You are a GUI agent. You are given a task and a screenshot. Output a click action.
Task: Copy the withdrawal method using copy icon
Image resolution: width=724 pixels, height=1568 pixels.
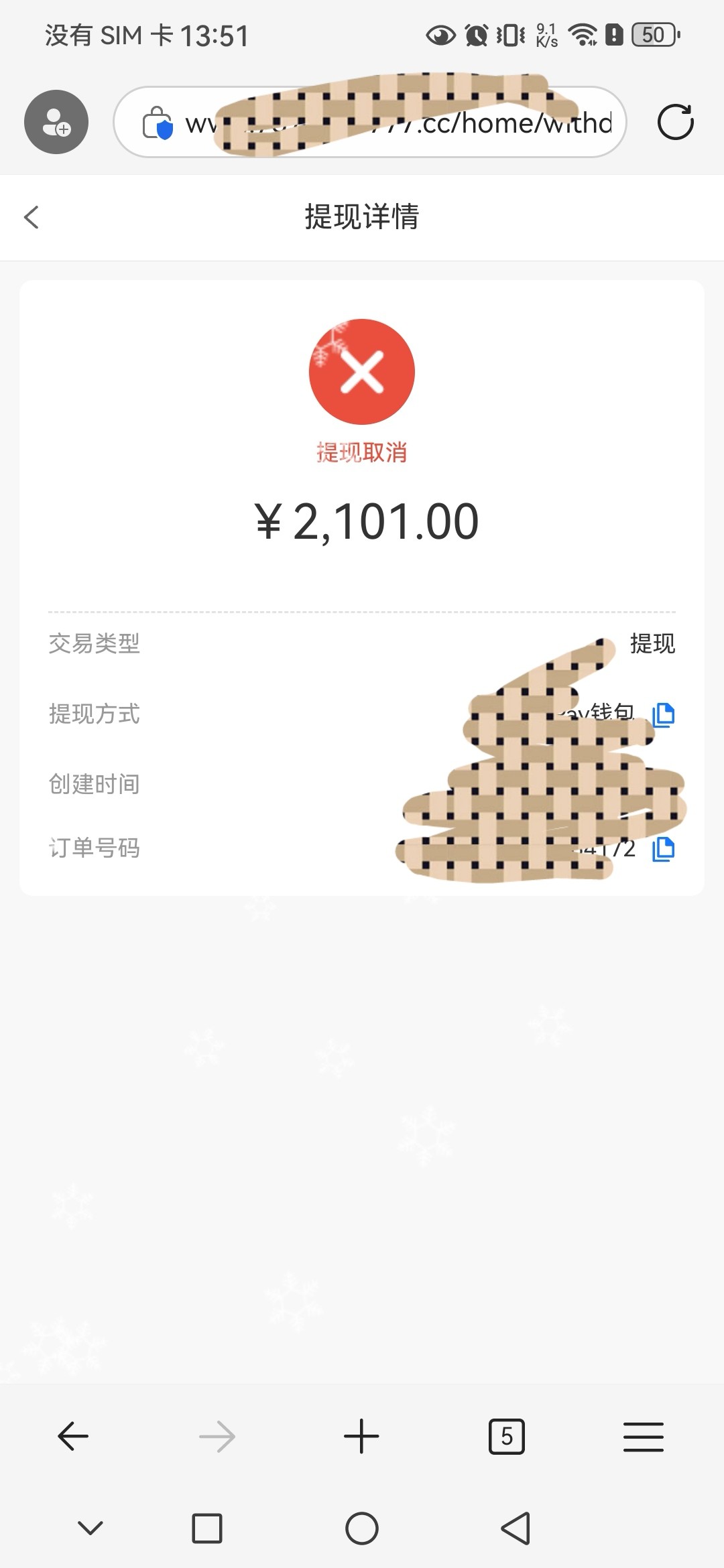click(664, 715)
